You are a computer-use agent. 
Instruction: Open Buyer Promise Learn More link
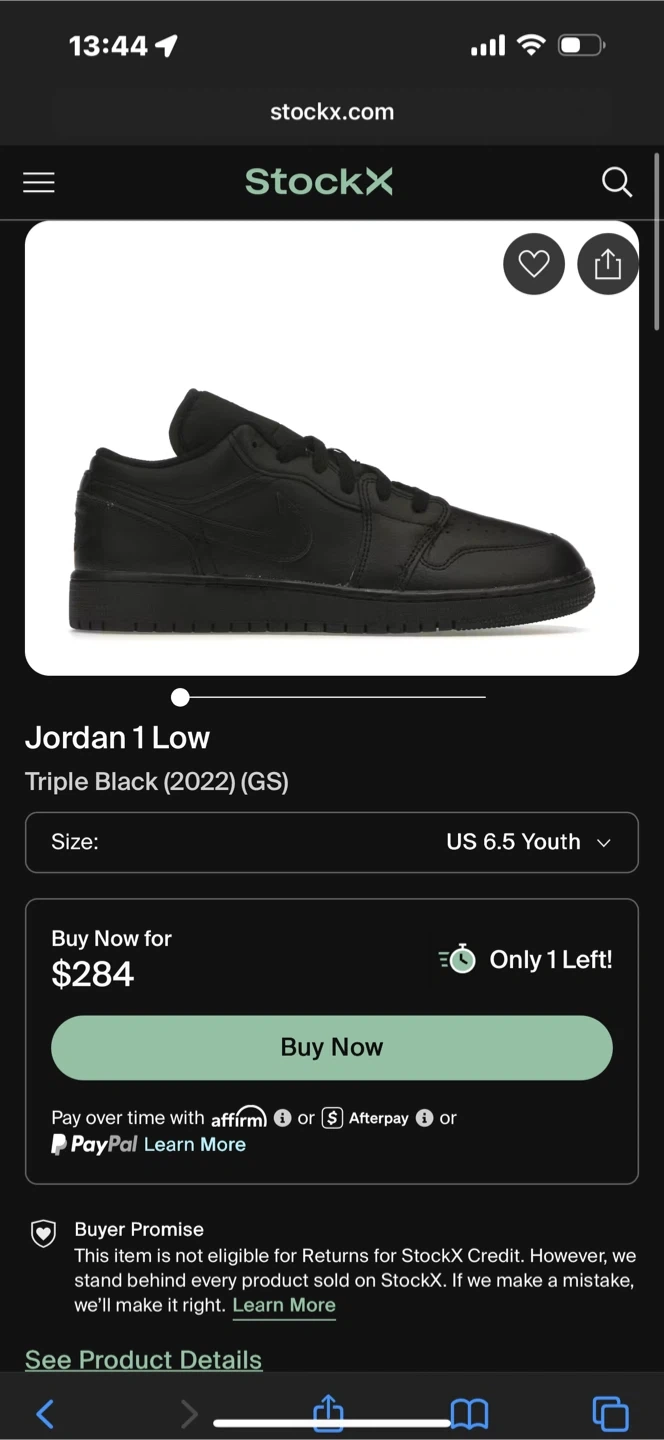(x=284, y=1305)
